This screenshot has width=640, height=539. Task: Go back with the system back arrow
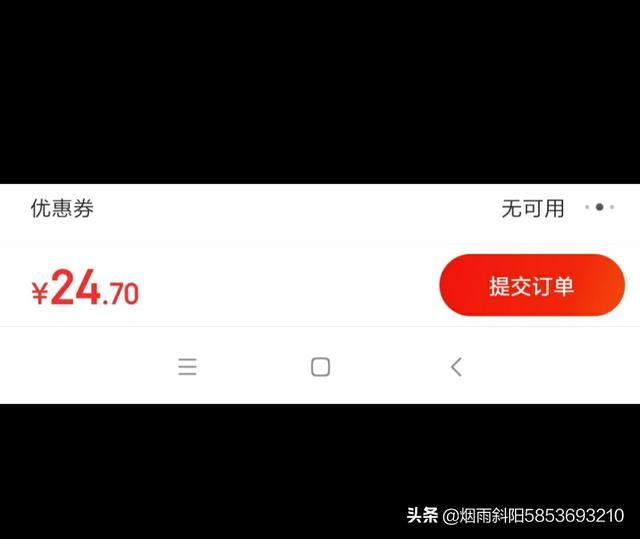(456, 367)
